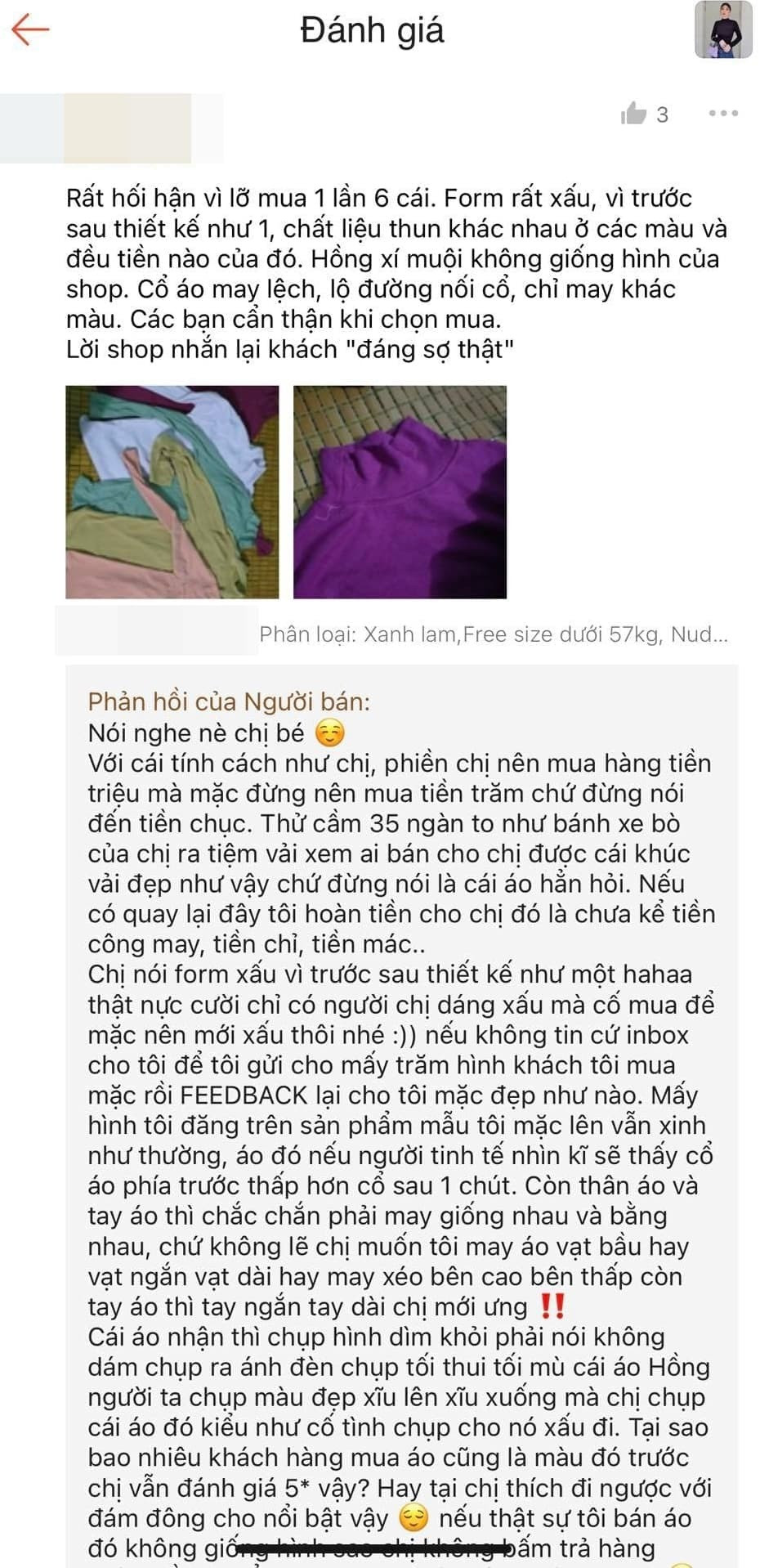
Task: Open the three-dot options menu for this review
Action: click(x=722, y=114)
